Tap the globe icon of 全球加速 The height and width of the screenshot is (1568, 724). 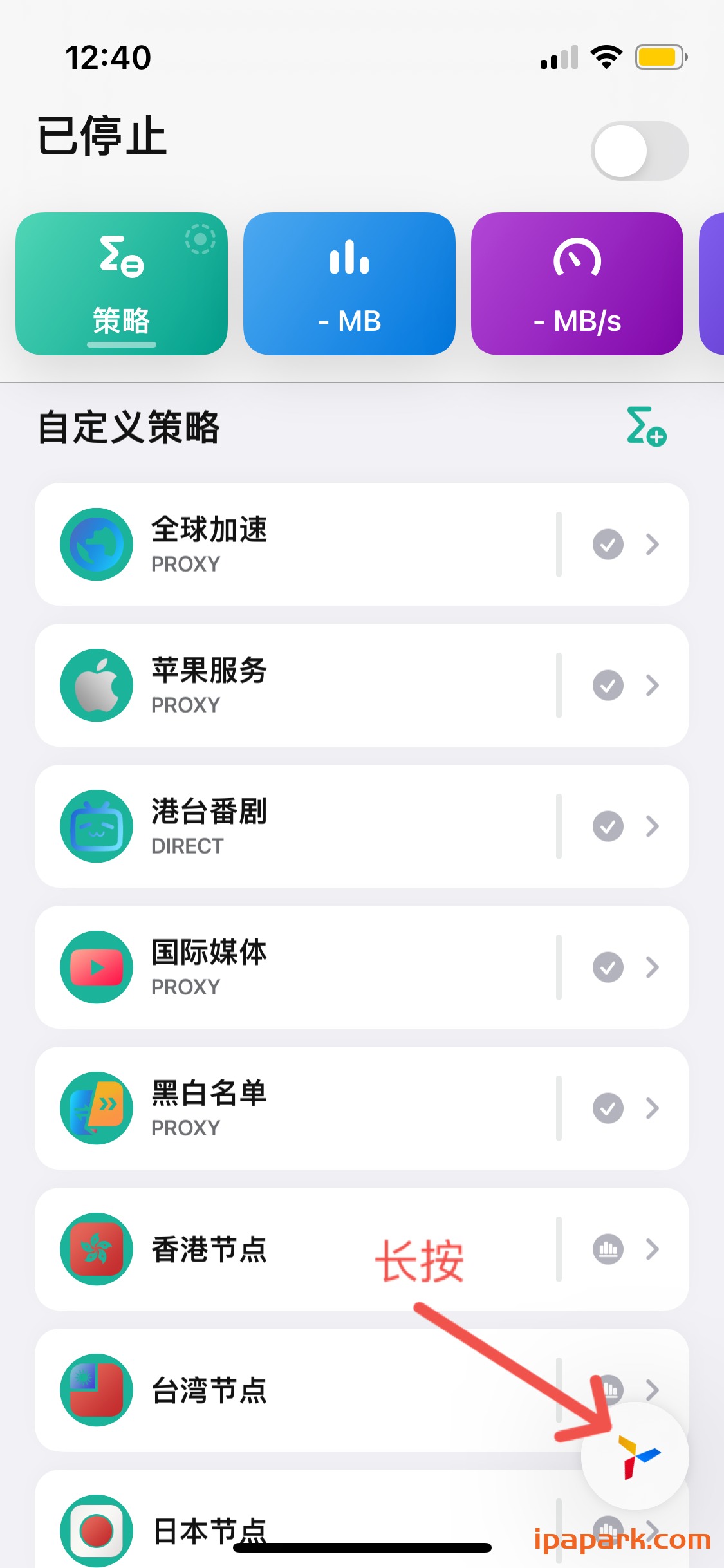click(x=96, y=544)
